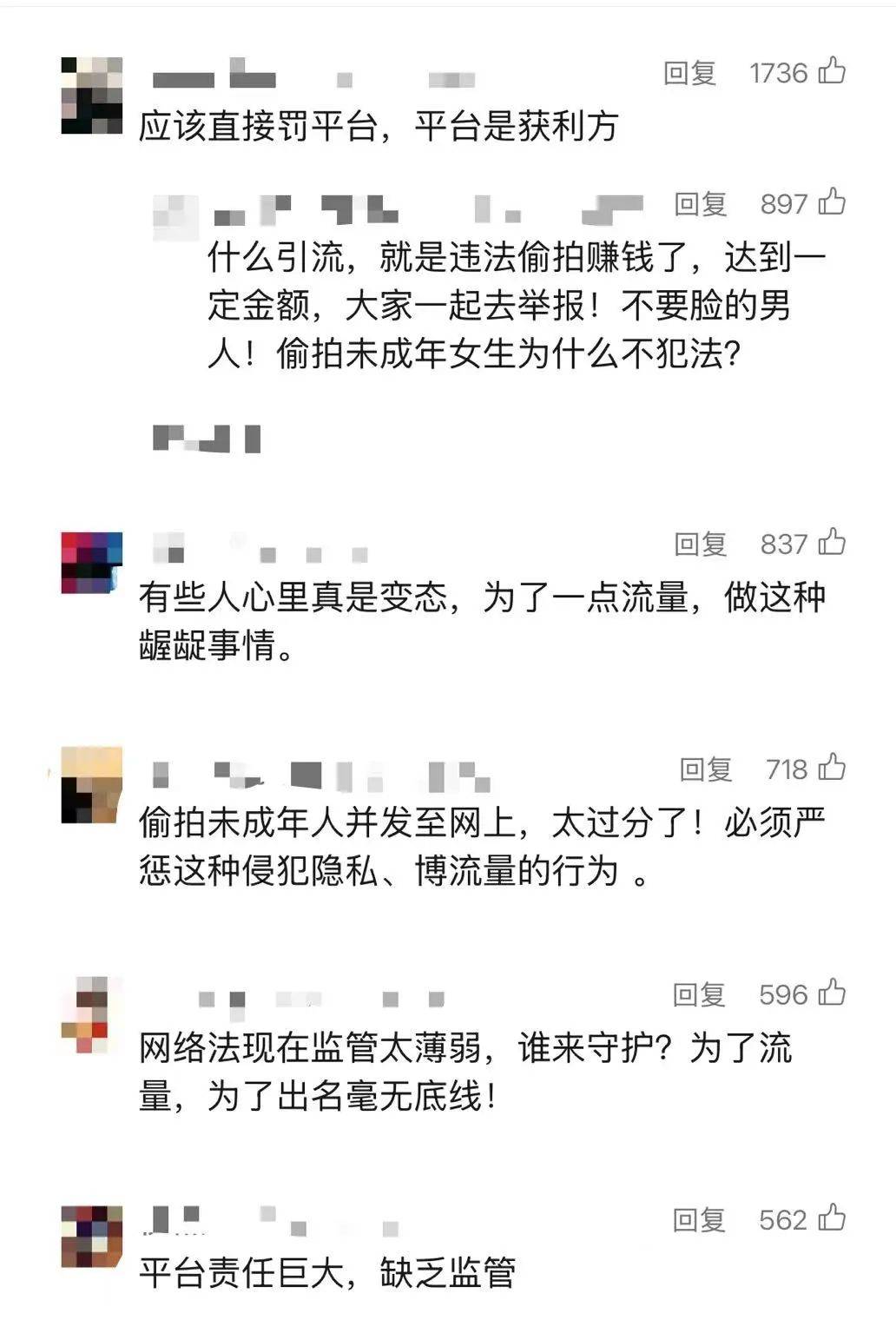896x1320 pixels.
Task: Reply to the comment starting '什么引流'
Action: coord(700,204)
